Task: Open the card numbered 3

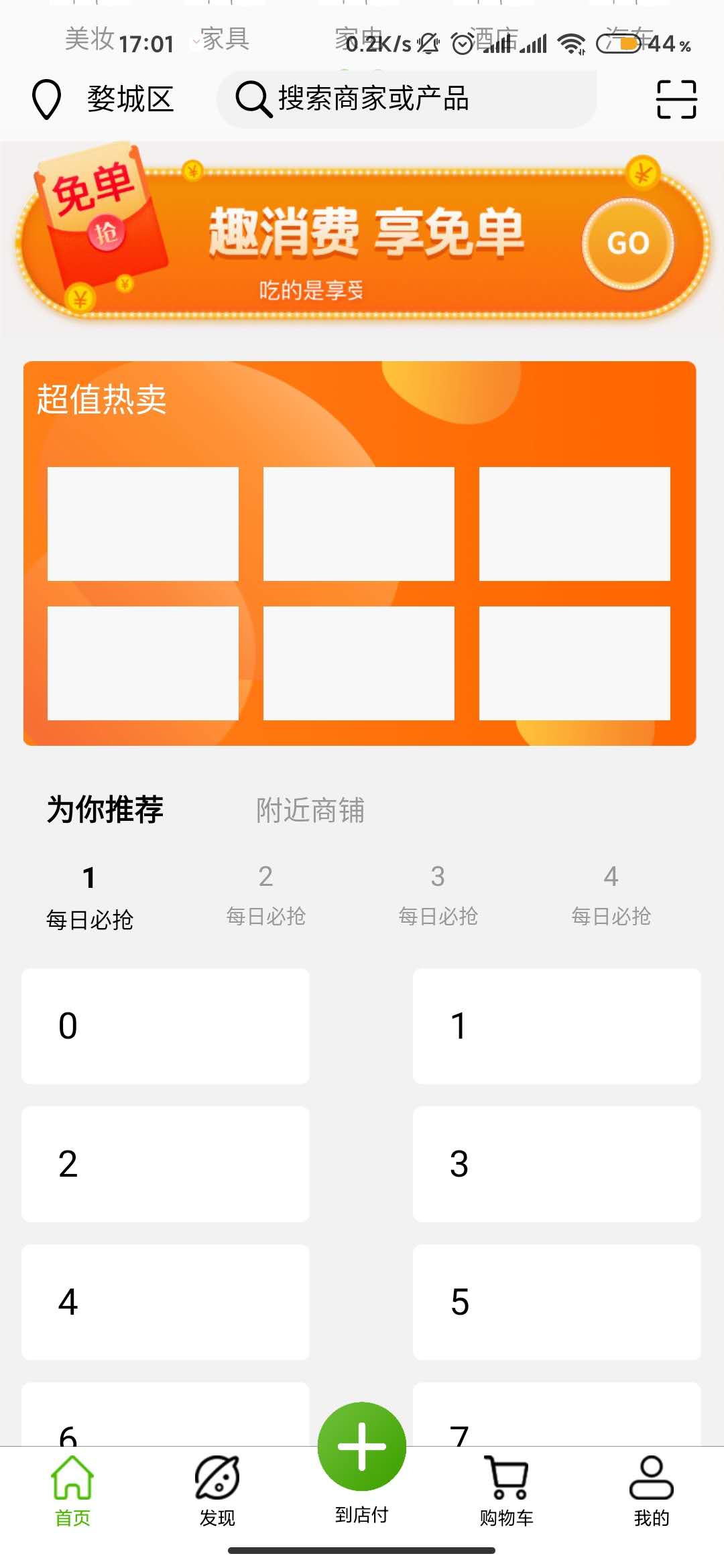Action: tap(556, 1164)
